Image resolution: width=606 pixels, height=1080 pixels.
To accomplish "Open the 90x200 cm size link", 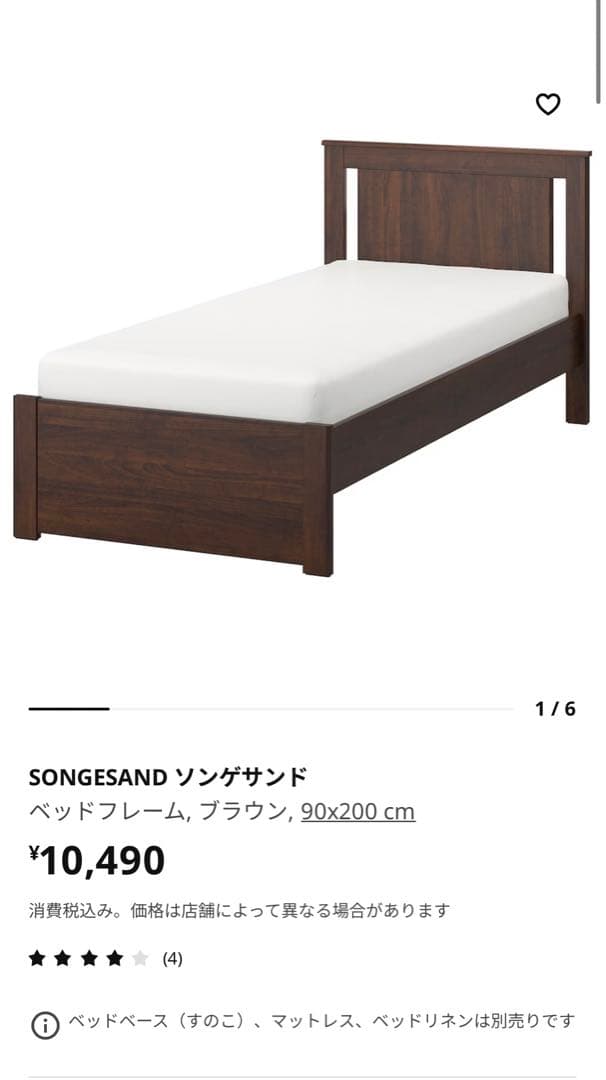I will pyautogui.click(x=358, y=811).
